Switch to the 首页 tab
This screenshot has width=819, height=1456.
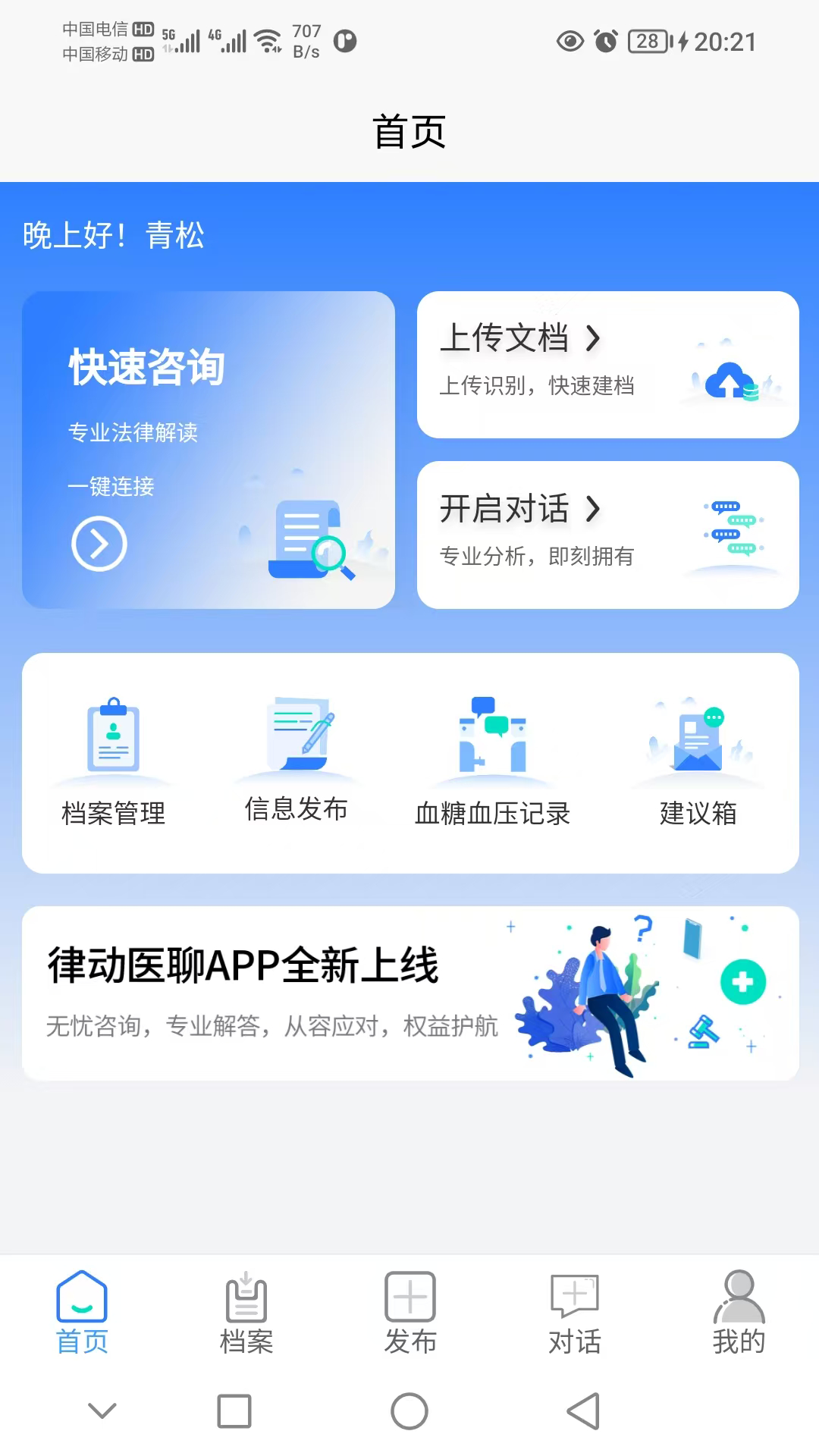[x=82, y=1312]
